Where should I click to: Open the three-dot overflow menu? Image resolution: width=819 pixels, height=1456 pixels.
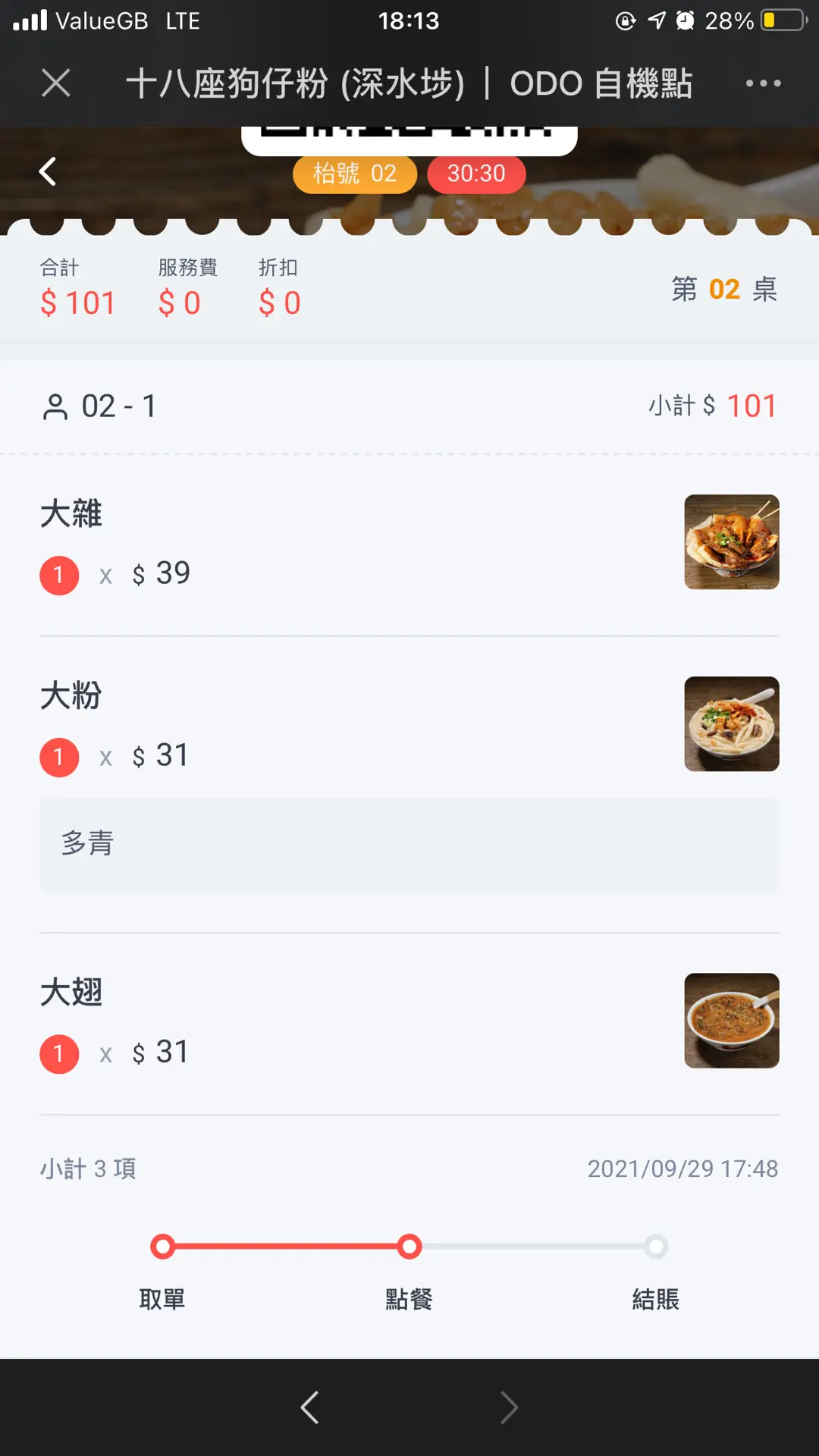click(763, 83)
